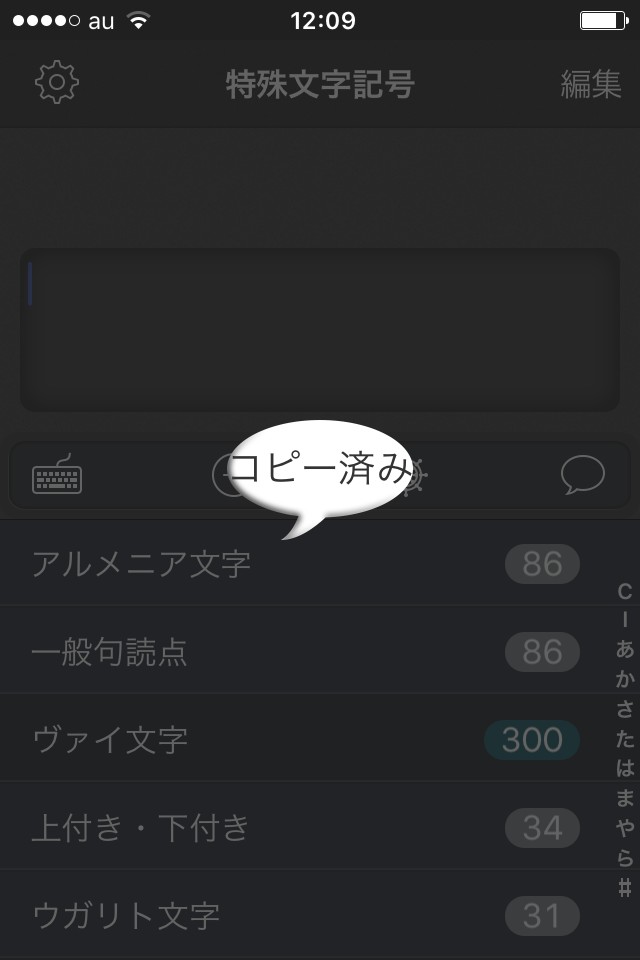This screenshot has height=960, width=640.
Task: Open the アルメニア文字 category
Action: (300, 564)
